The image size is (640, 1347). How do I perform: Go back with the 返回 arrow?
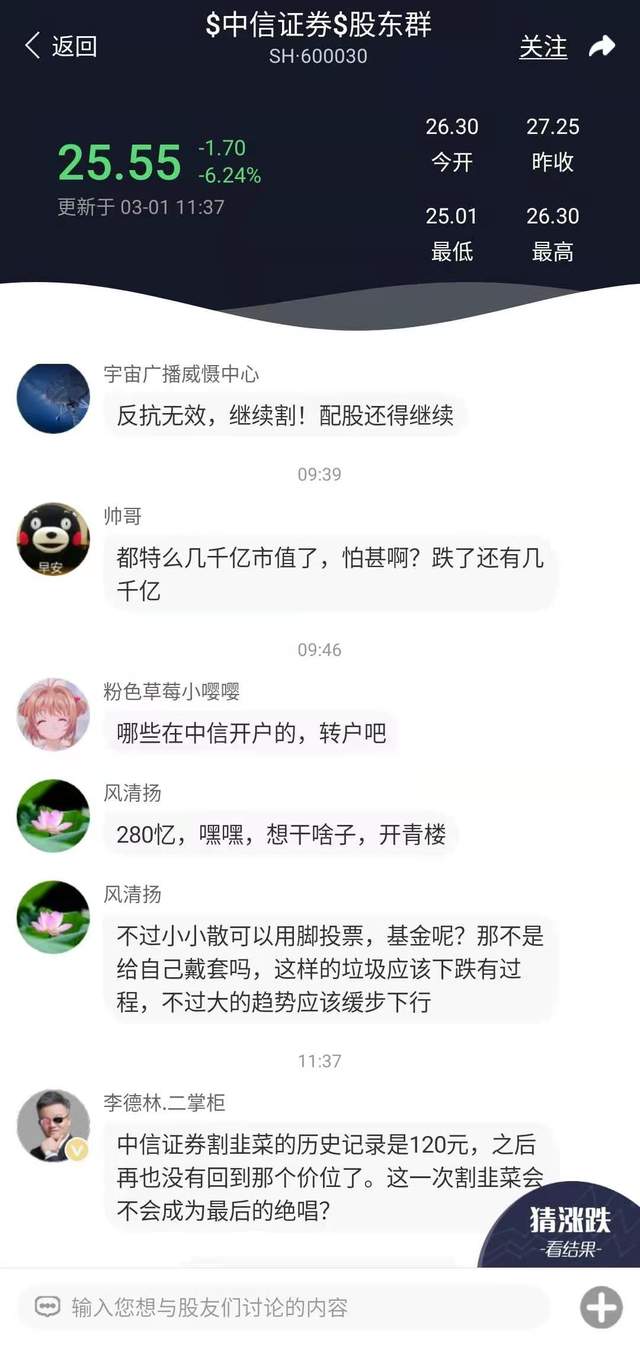(x=60, y=46)
